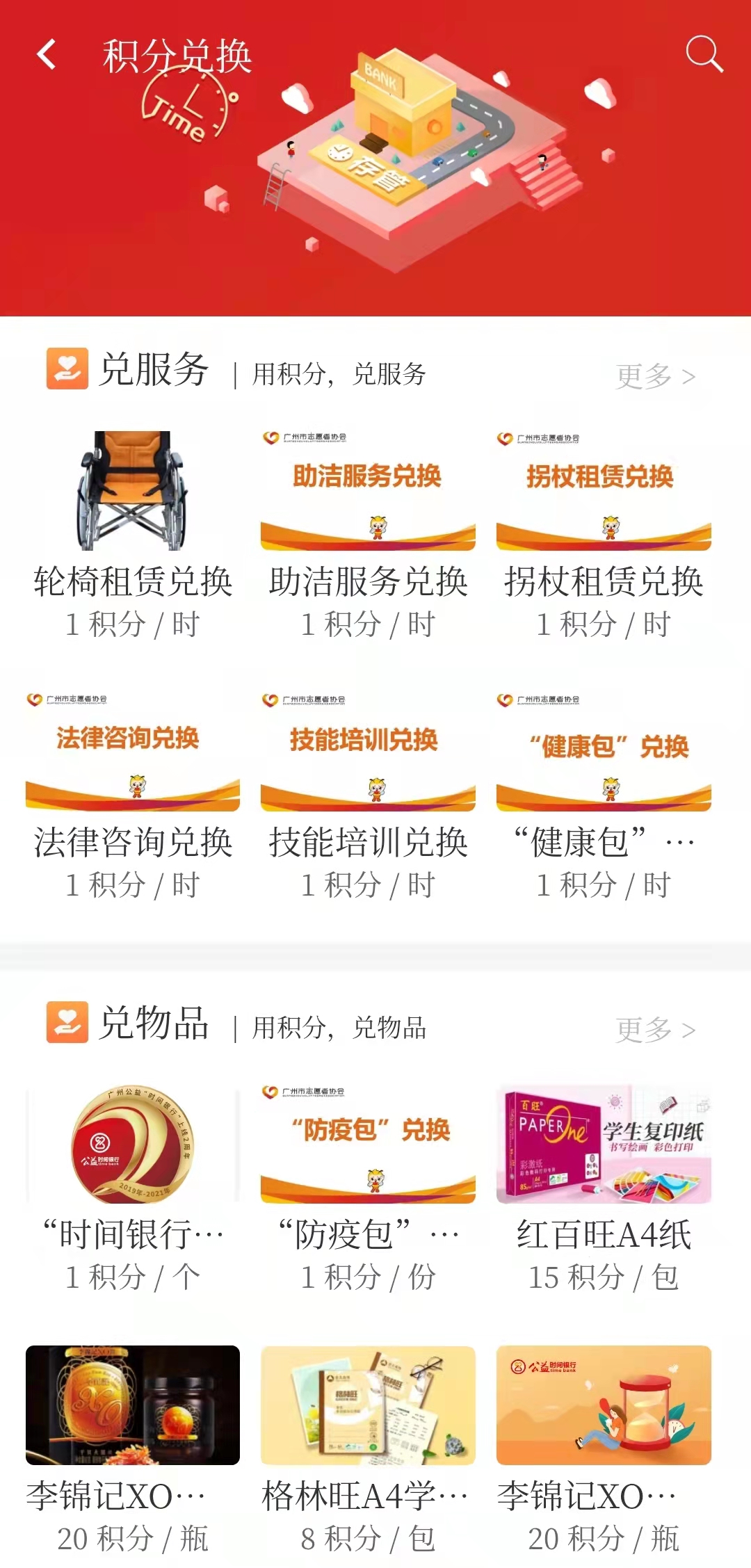Open the search icon in the header
Viewport: 751px width, 1568px height.
coord(704,54)
